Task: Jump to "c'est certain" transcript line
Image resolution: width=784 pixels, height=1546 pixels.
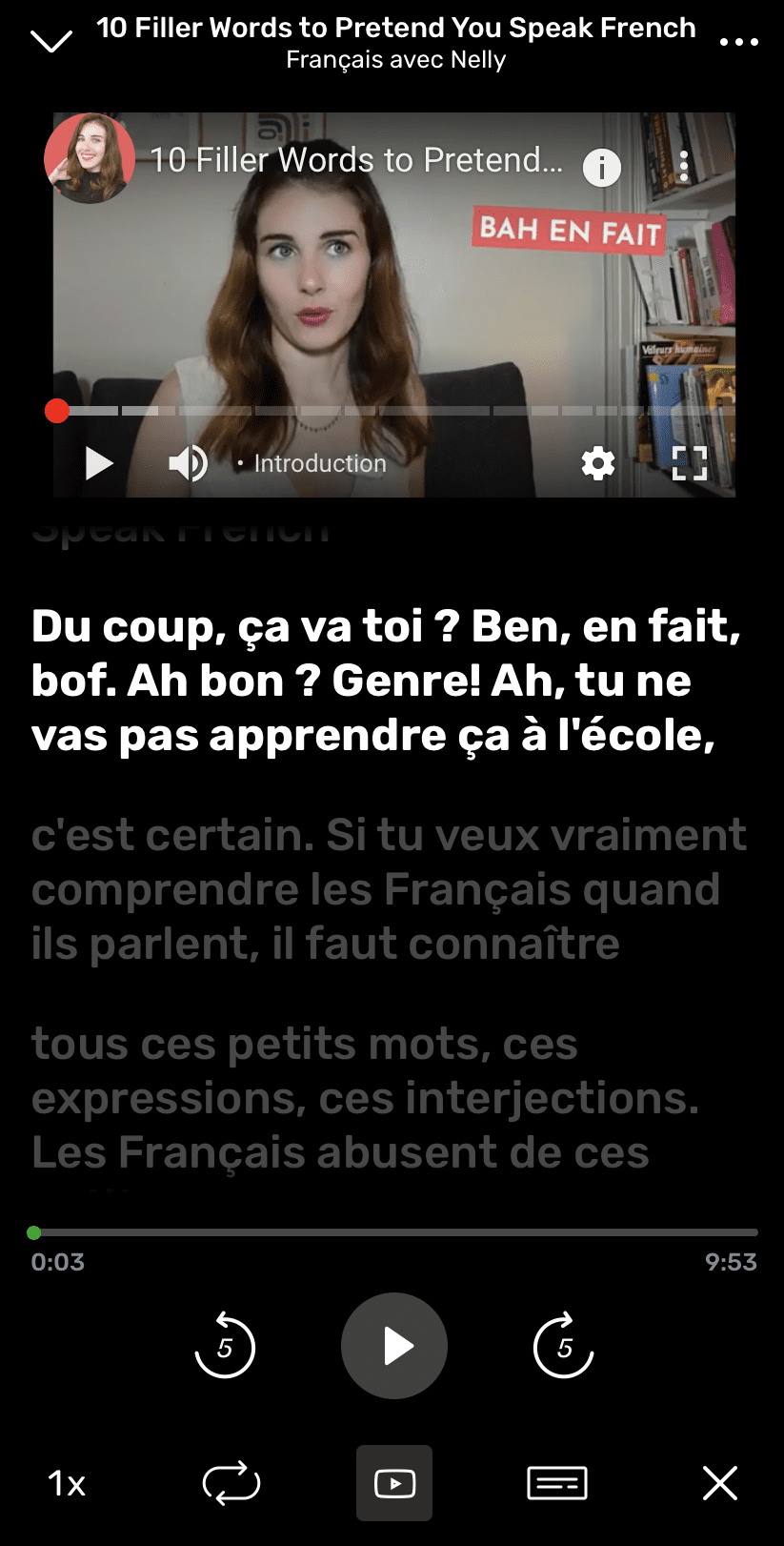Action: click(x=388, y=888)
